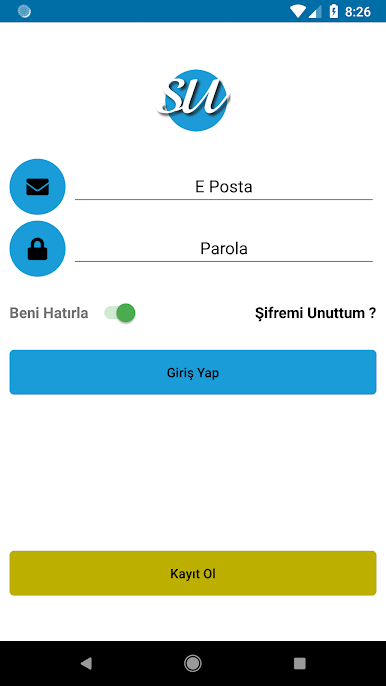The height and width of the screenshot is (686, 386).
Task: Tap the system home button
Action: (193, 664)
